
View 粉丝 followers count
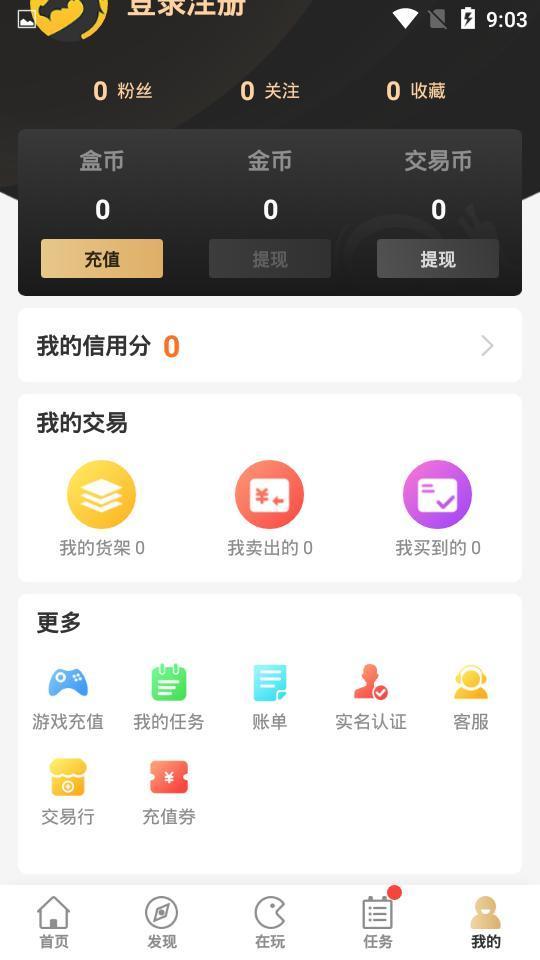[122, 91]
